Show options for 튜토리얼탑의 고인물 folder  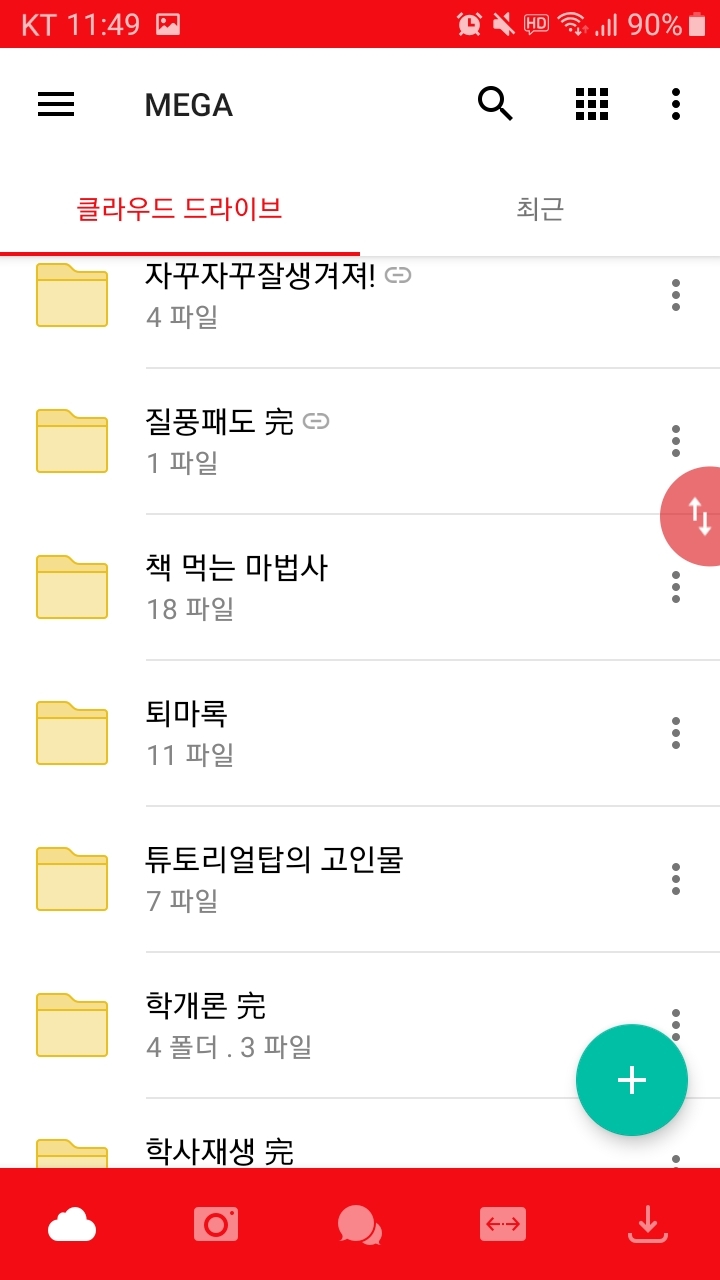point(676,879)
